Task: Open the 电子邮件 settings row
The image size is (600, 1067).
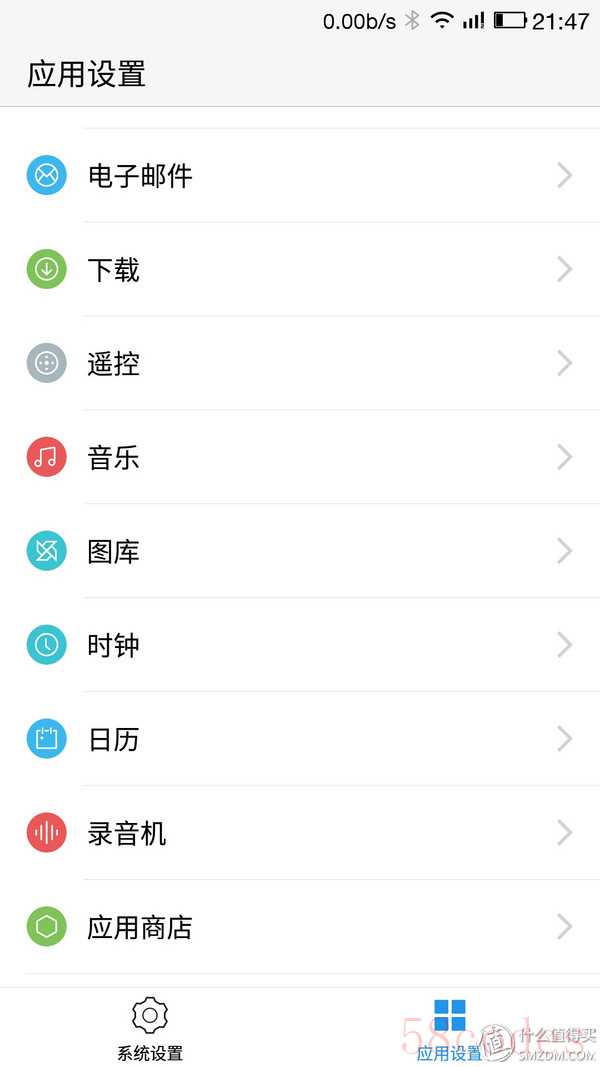Action: click(x=300, y=176)
